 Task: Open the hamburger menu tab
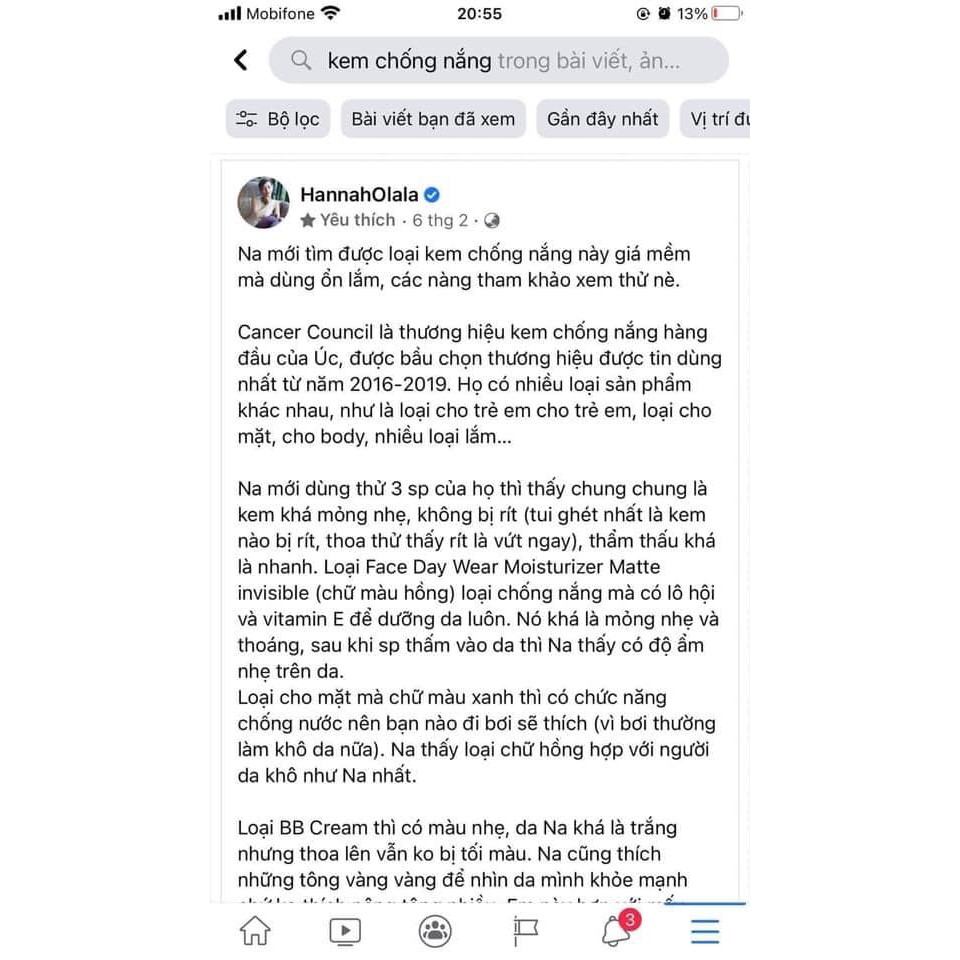coord(705,931)
